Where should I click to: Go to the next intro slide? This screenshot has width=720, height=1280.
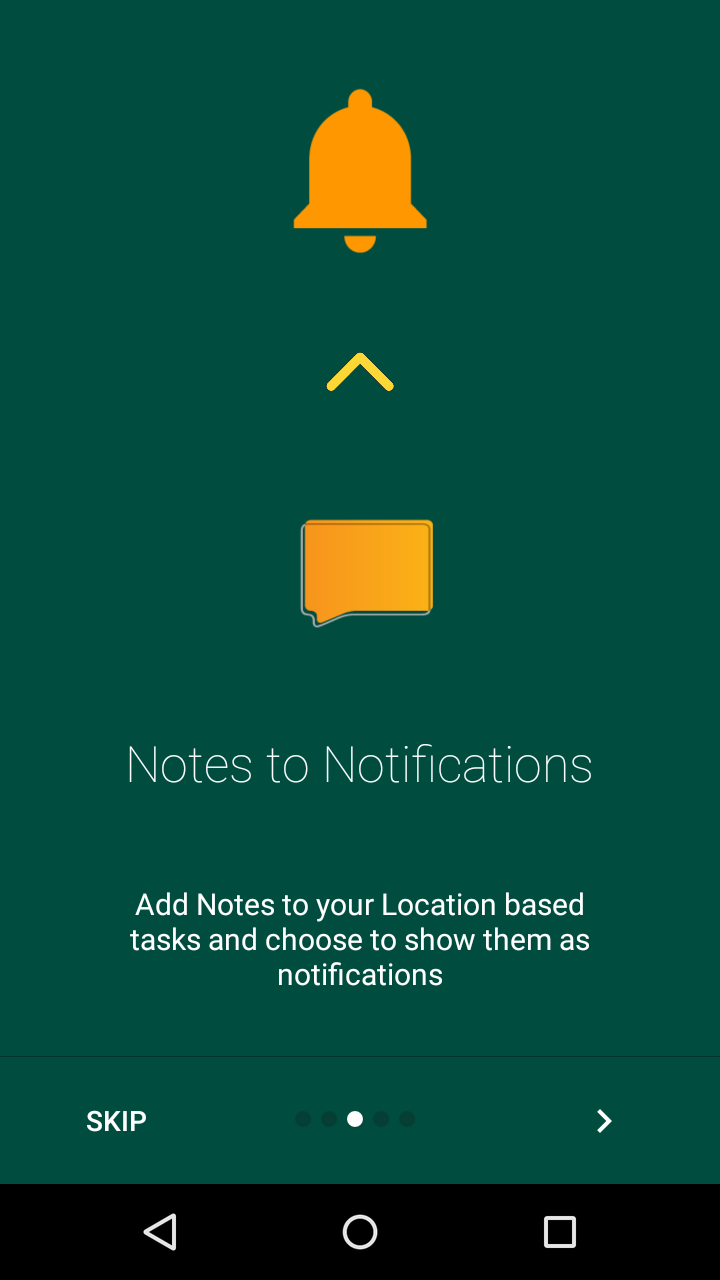[x=603, y=1121]
